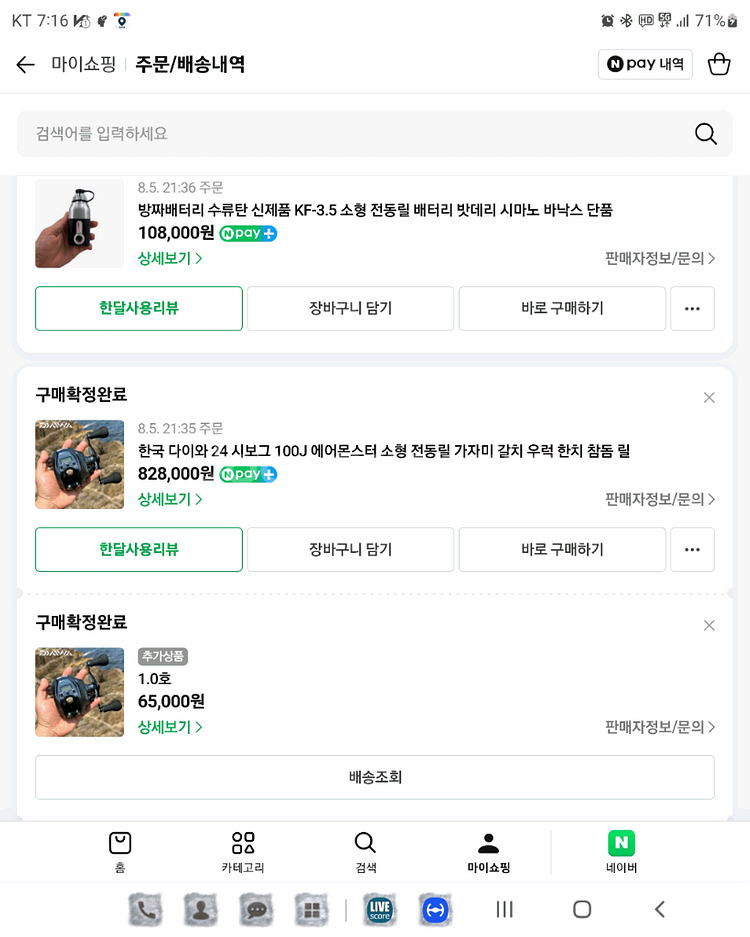Open the LIVE score app in the dock
750x937 pixels.
pyautogui.click(x=377, y=909)
